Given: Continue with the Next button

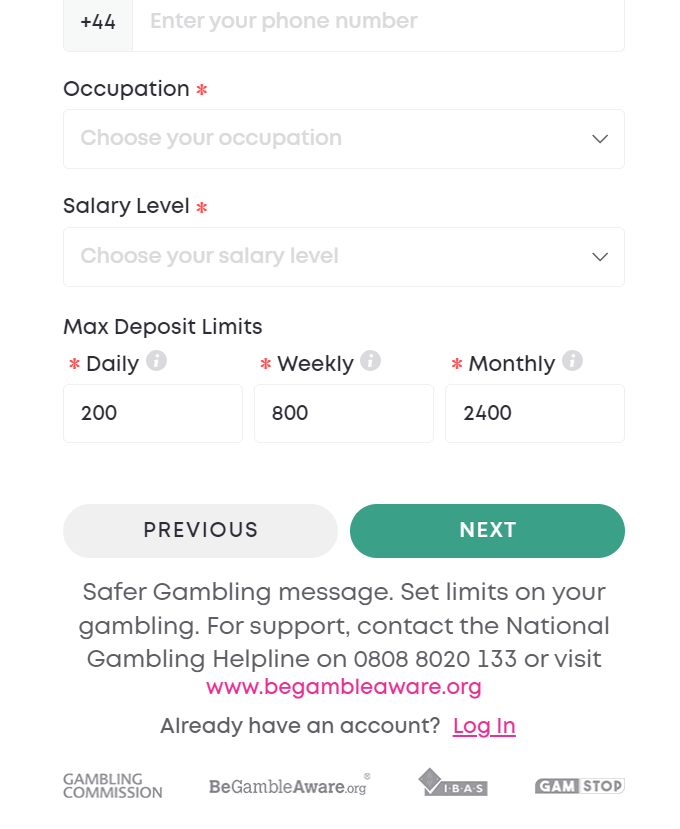Looking at the screenshot, I should (487, 531).
